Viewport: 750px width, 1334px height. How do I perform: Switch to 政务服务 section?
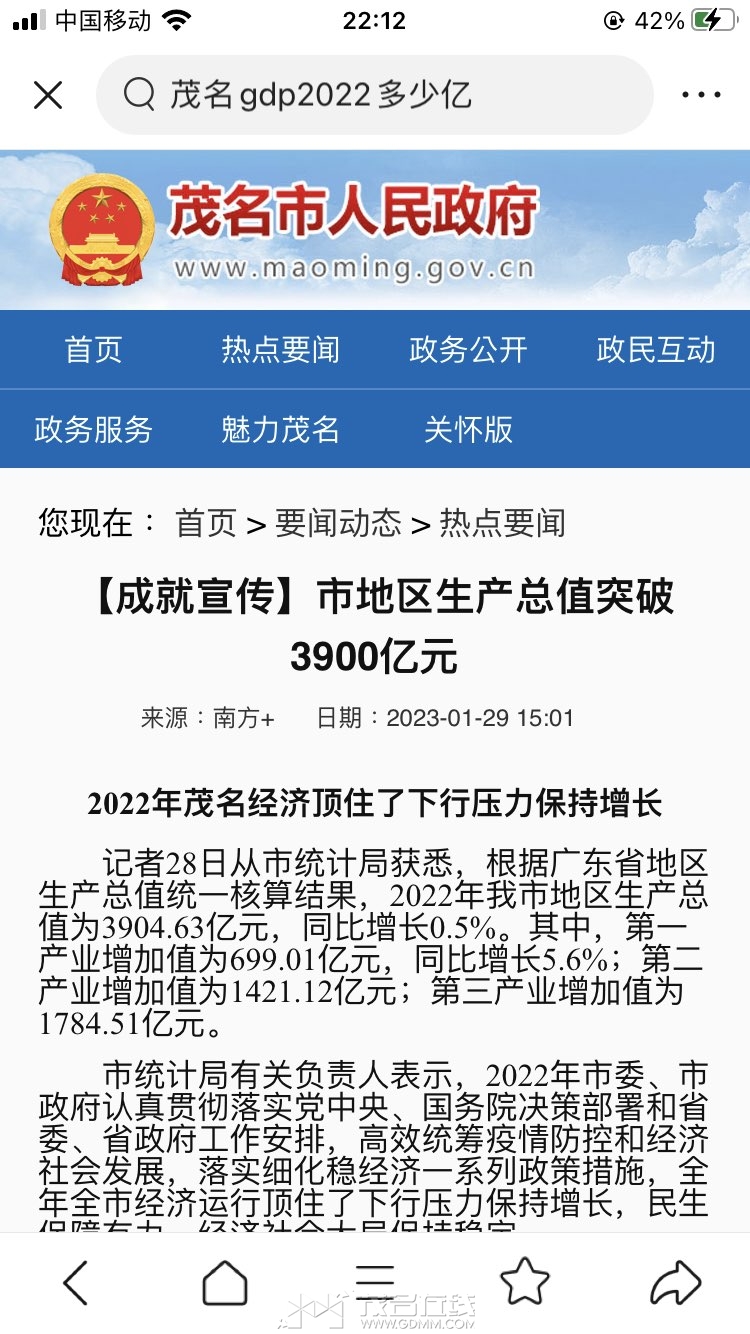tap(93, 429)
